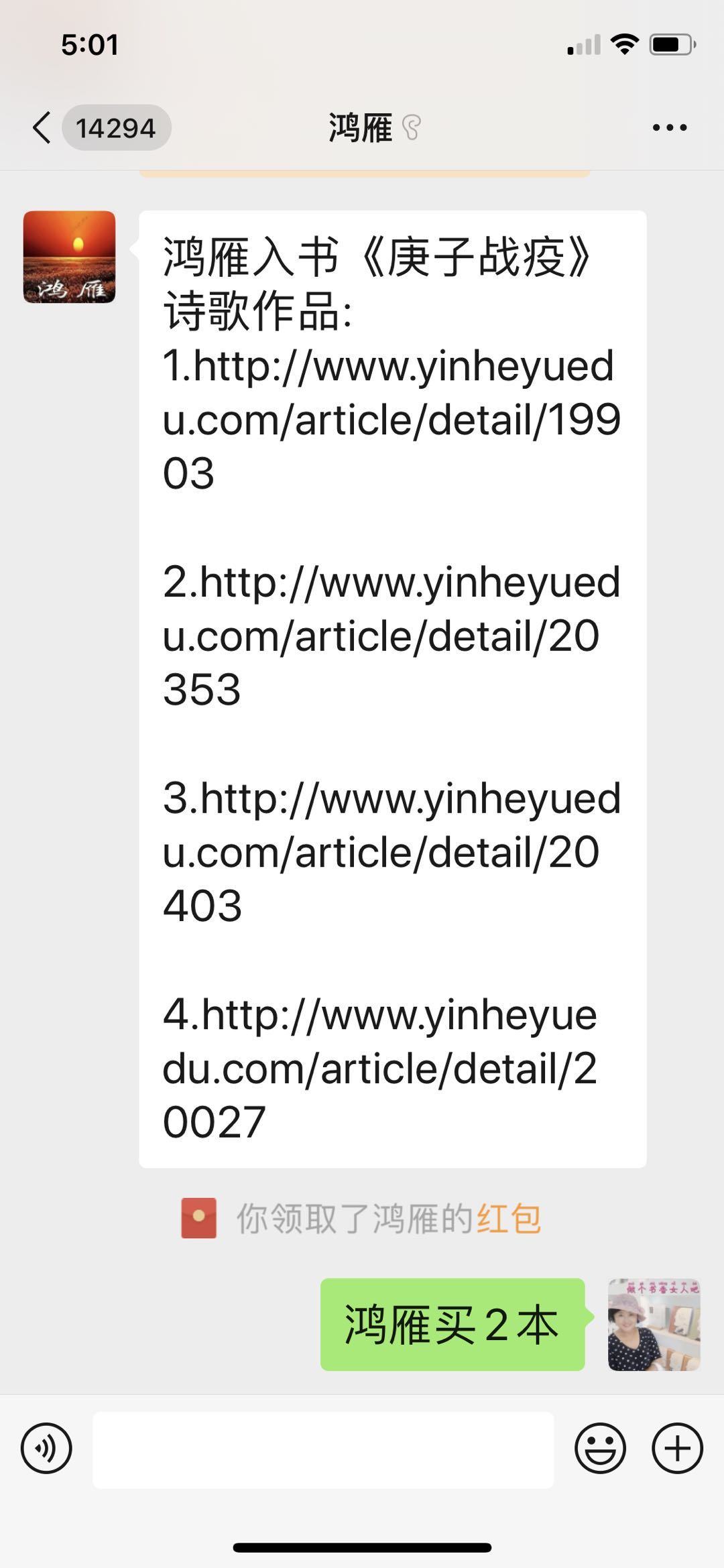Switch to voice message input

(46, 1449)
